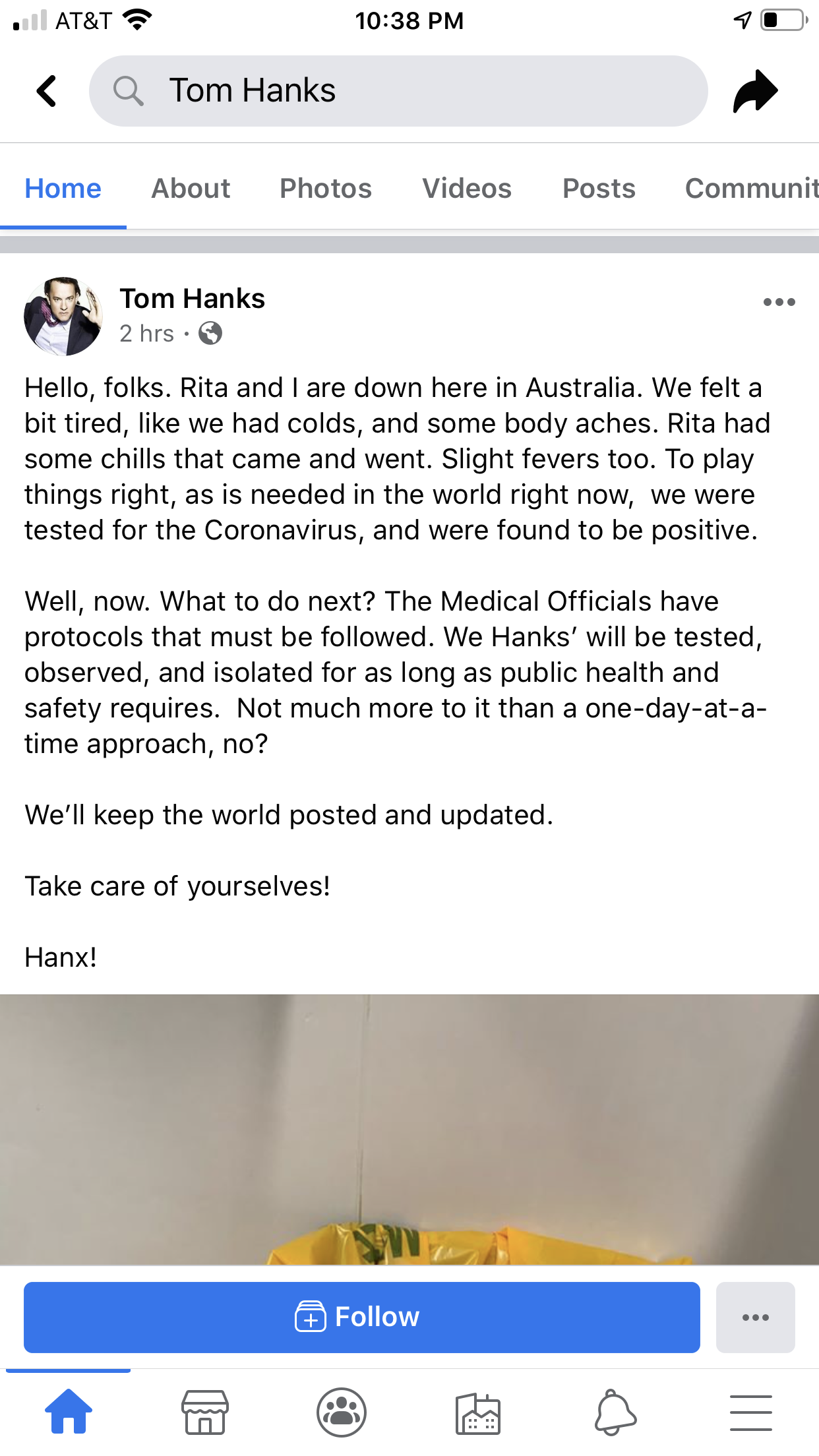The width and height of the screenshot is (819, 1456).
Task: Open the notifications bell
Action: click(615, 1412)
